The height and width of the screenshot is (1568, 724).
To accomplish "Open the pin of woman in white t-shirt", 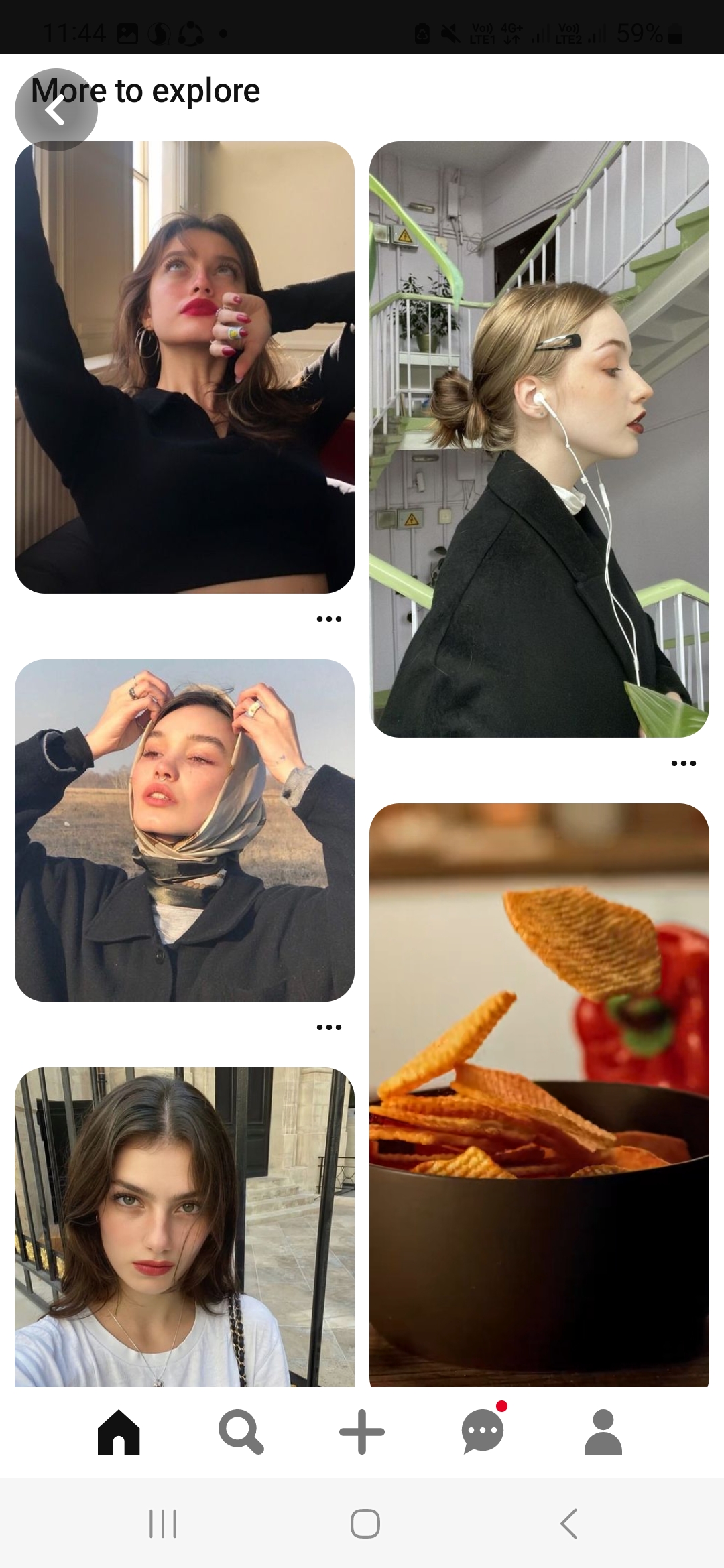I will 184,1226.
